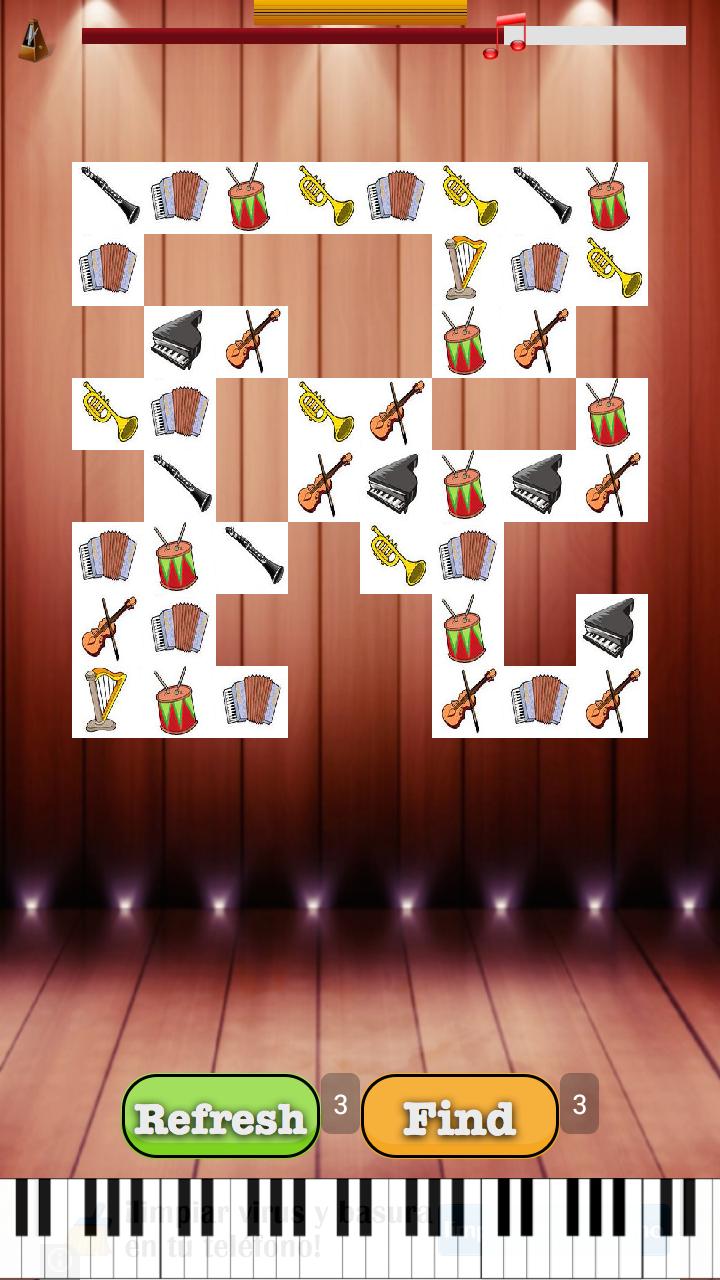Pick the harp tile beside a drum tile

click(x=108, y=702)
